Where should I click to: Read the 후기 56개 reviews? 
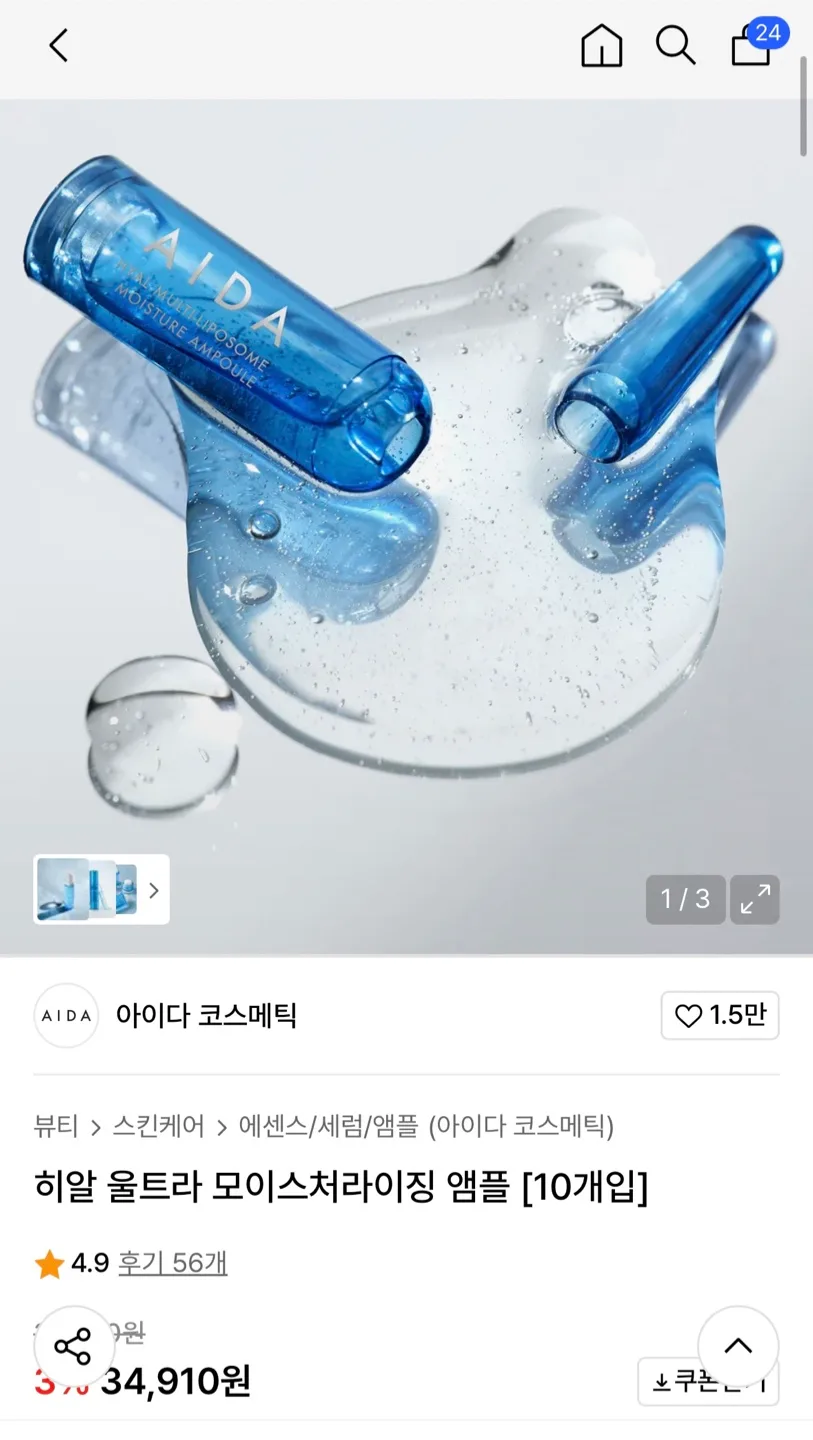click(172, 1263)
